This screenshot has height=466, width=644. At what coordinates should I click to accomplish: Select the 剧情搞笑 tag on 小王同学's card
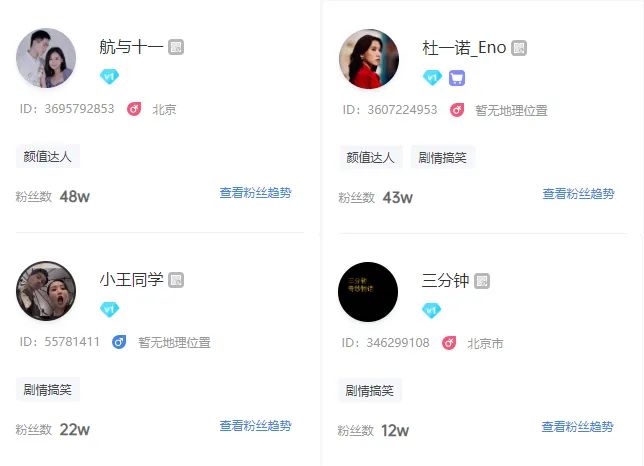(x=47, y=389)
